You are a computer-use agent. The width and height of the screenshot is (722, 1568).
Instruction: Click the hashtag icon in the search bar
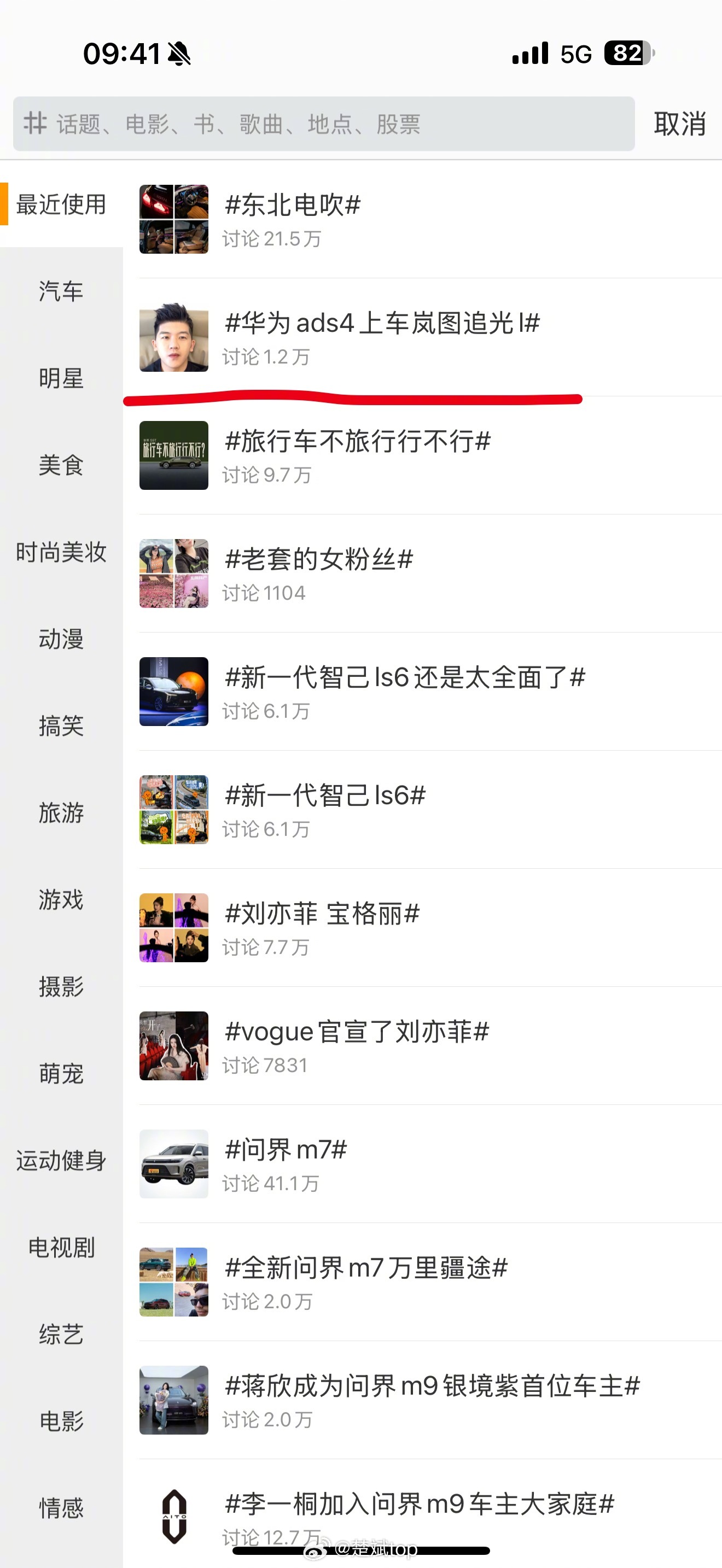click(34, 123)
